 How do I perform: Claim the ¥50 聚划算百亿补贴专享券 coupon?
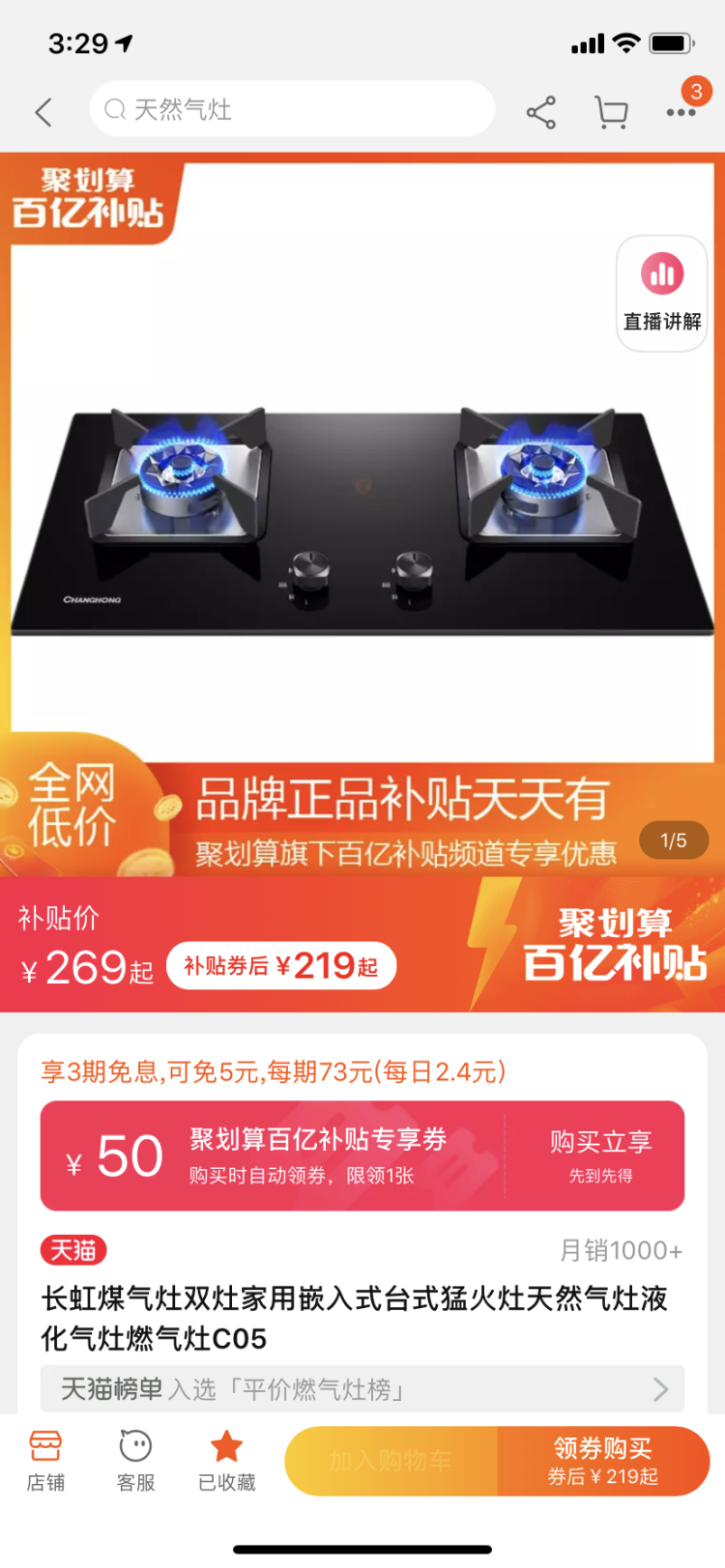tap(362, 1155)
